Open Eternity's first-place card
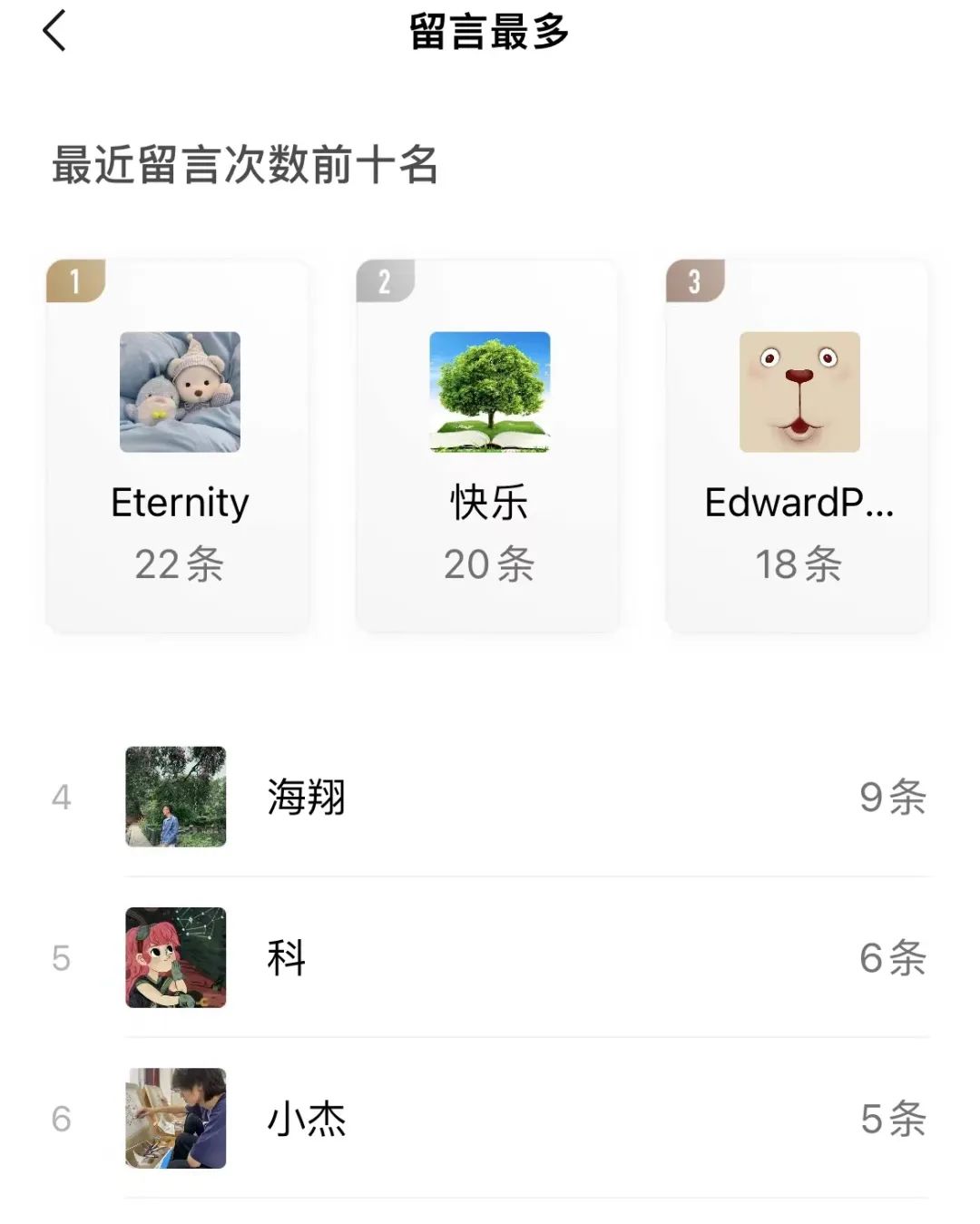This screenshot has height=1224, width=980. tap(179, 446)
